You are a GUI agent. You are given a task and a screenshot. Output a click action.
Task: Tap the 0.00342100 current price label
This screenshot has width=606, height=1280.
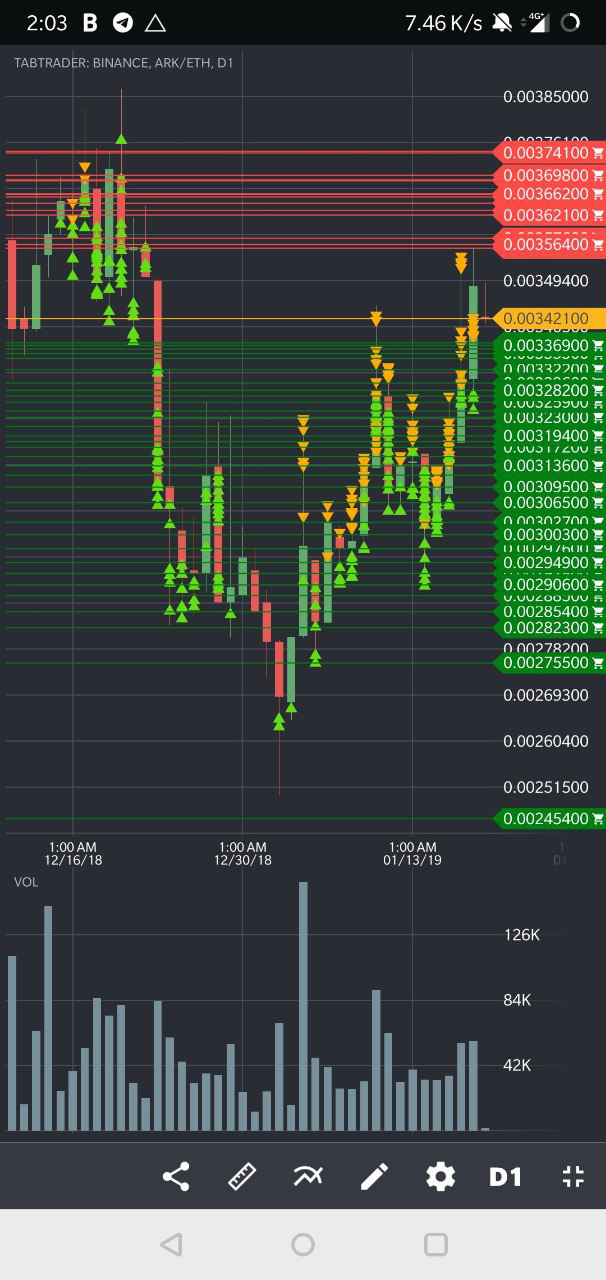[x=551, y=318]
